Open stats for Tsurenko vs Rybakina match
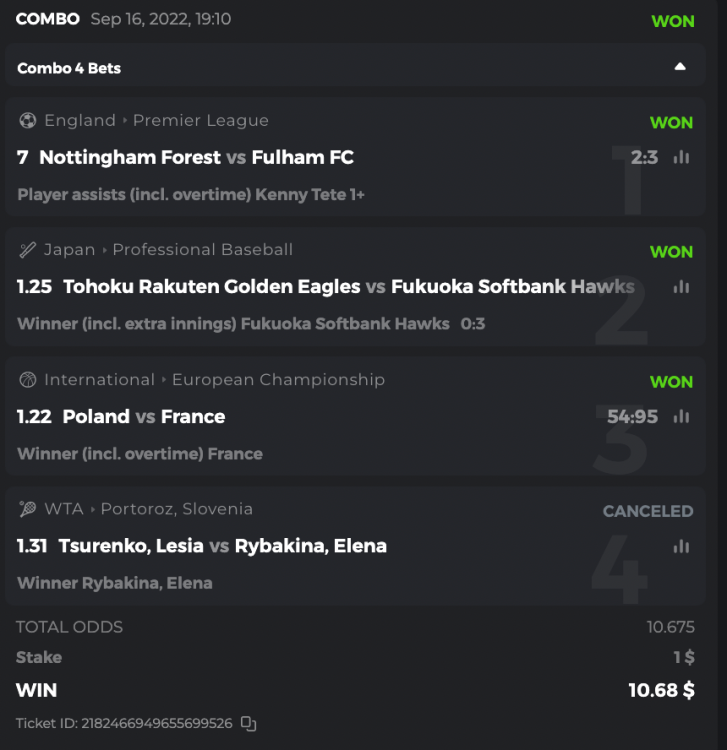This screenshot has width=727, height=750. (682, 546)
